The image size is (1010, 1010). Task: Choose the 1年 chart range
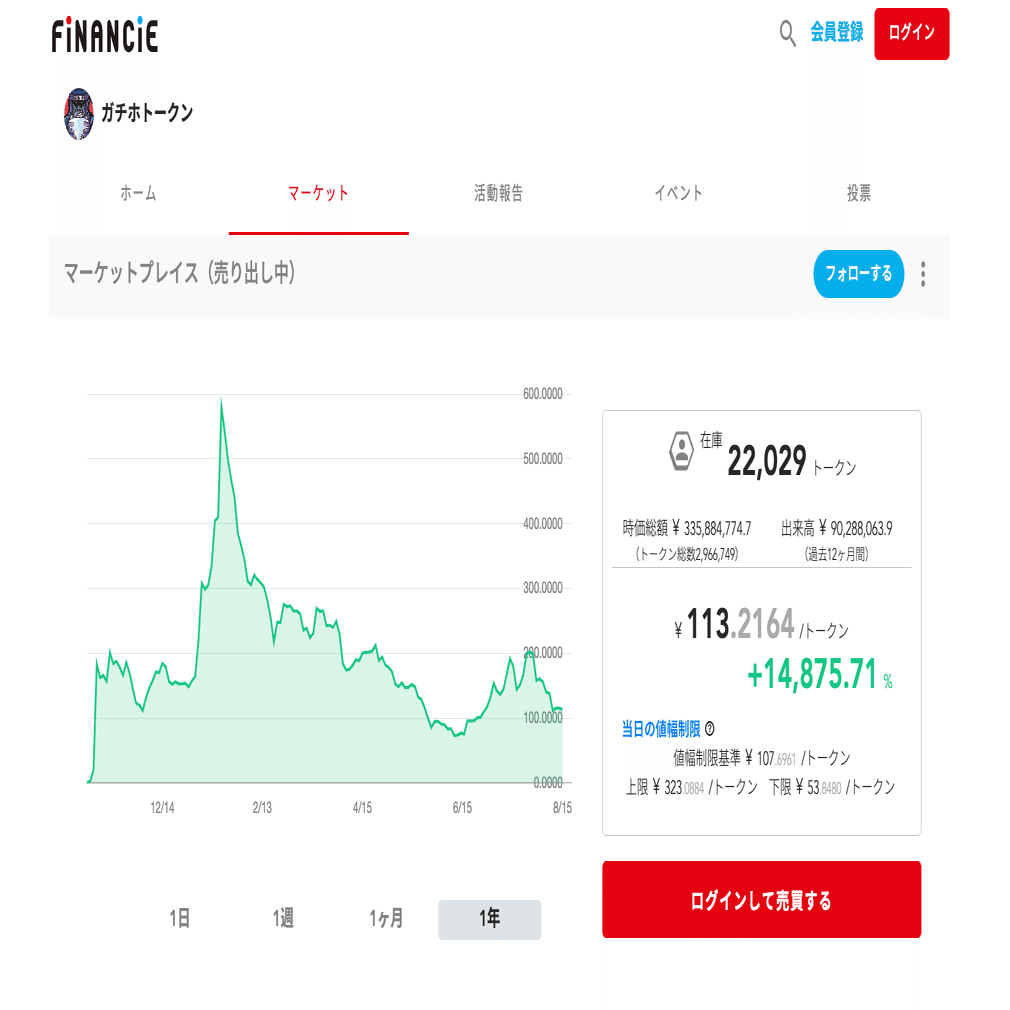(x=489, y=919)
